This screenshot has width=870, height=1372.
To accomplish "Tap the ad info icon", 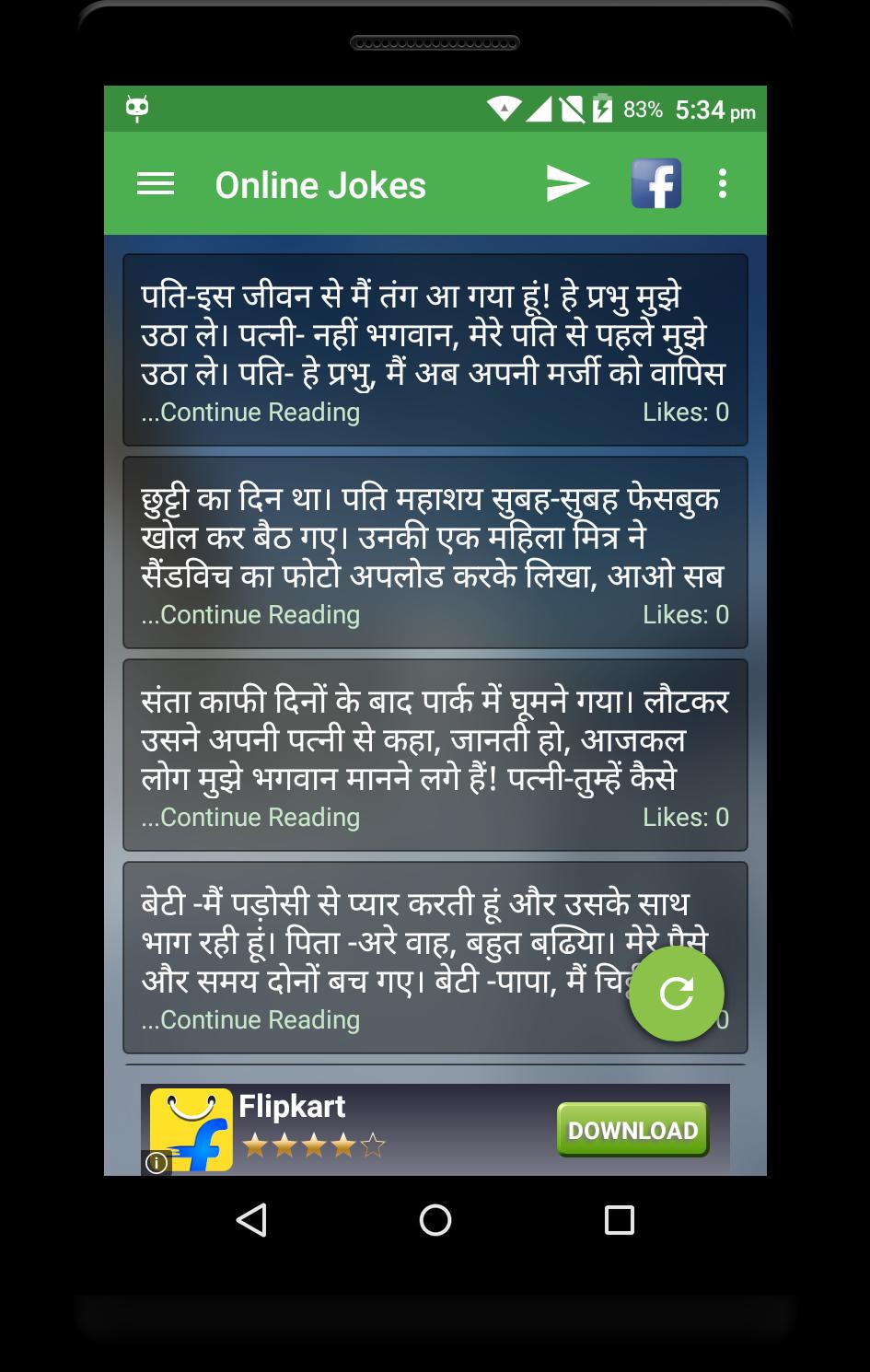I will [157, 1163].
